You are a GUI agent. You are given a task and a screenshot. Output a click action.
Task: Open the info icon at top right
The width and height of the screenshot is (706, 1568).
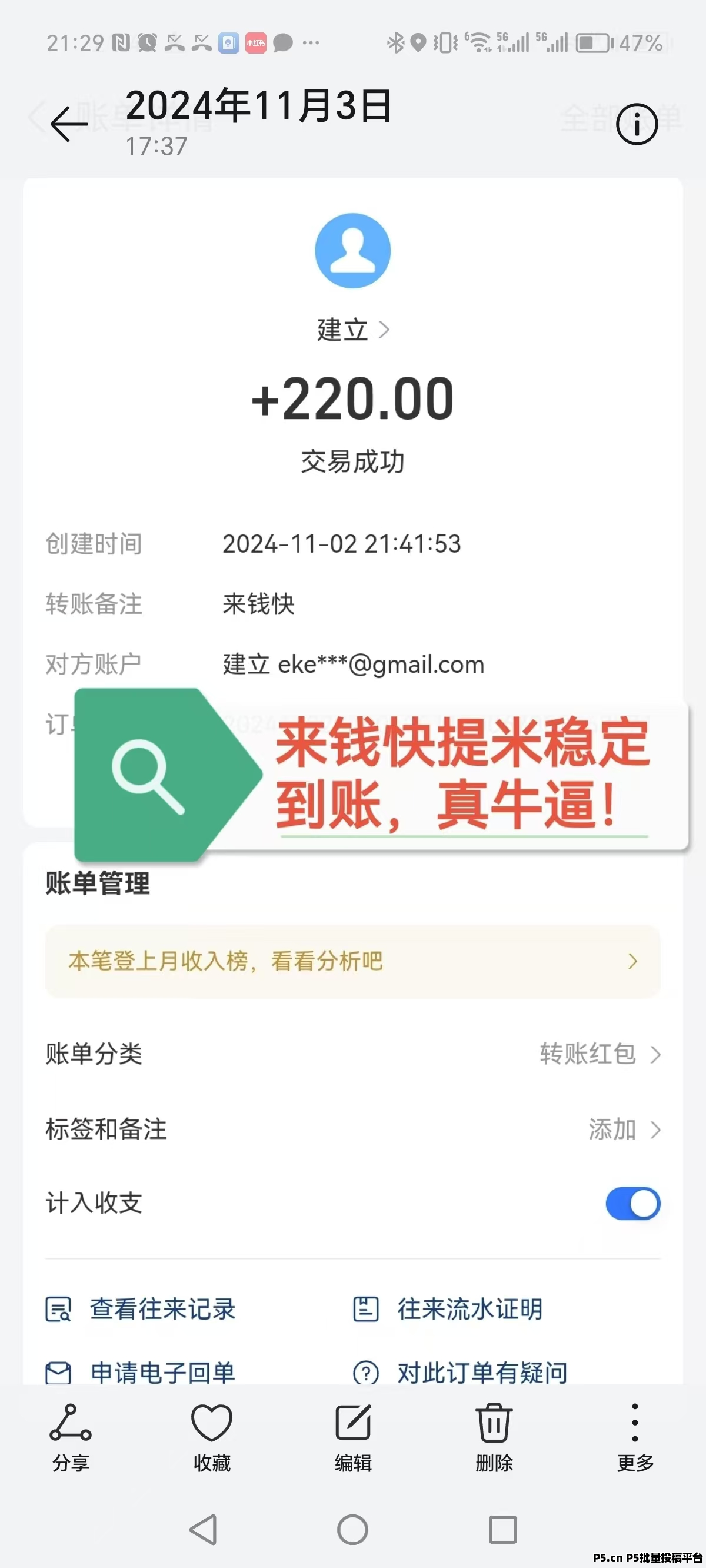(x=637, y=124)
